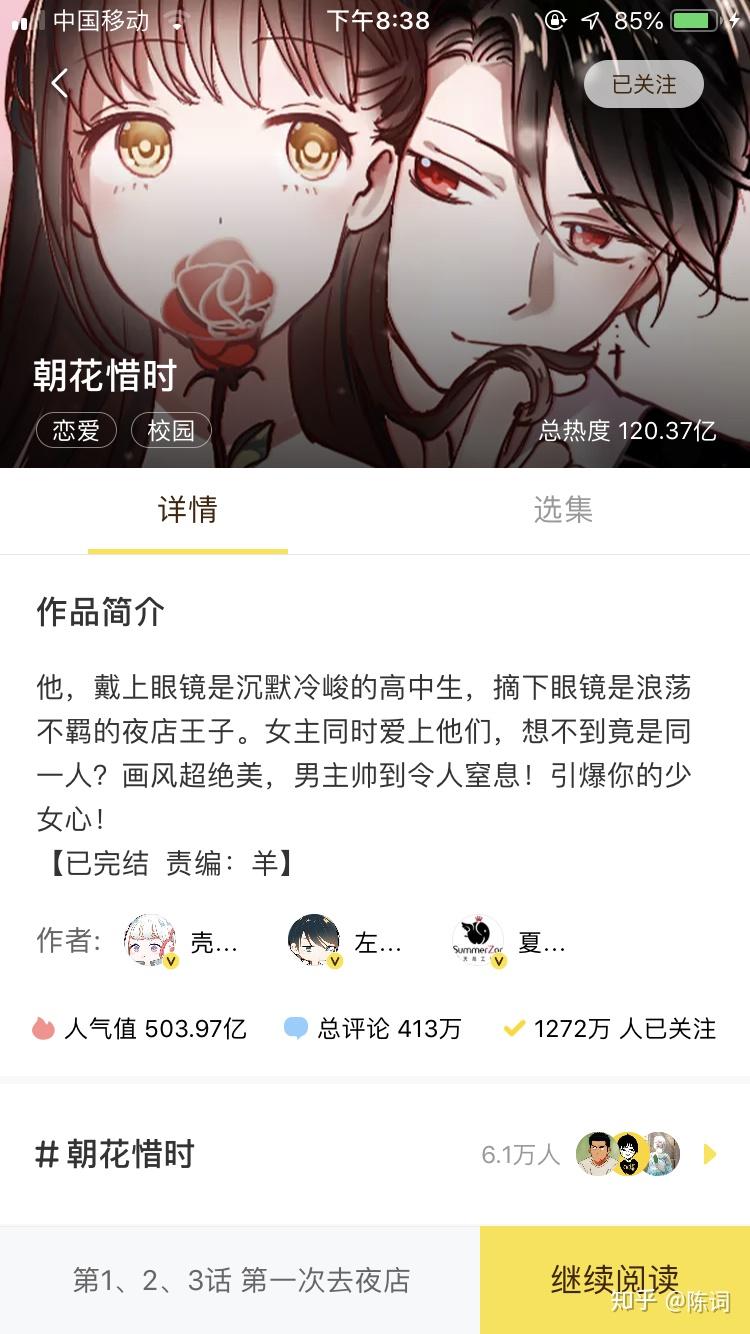Open the 校园 genre tag
Image resolution: width=750 pixels, height=1334 pixels.
pyautogui.click(x=171, y=431)
